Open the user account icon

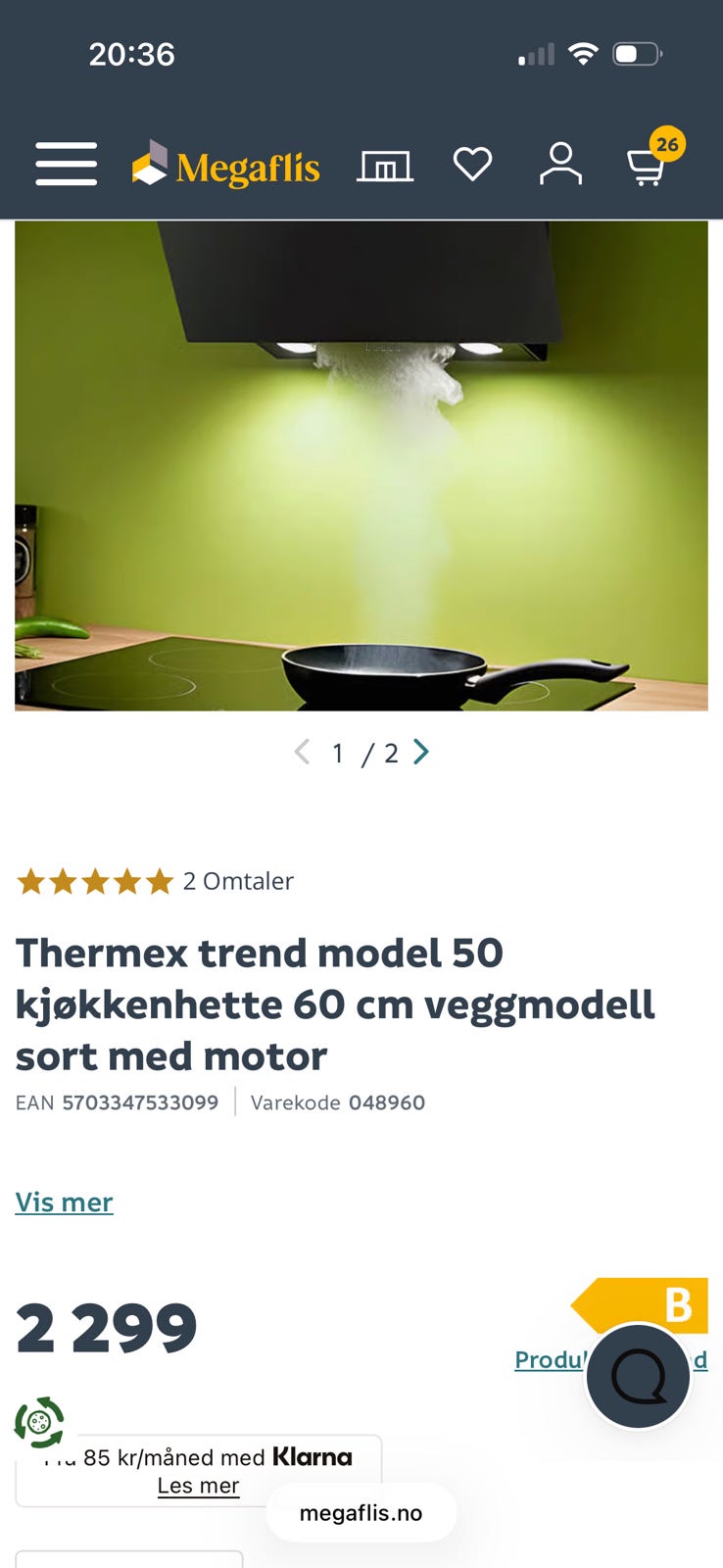pyautogui.click(x=561, y=165)
